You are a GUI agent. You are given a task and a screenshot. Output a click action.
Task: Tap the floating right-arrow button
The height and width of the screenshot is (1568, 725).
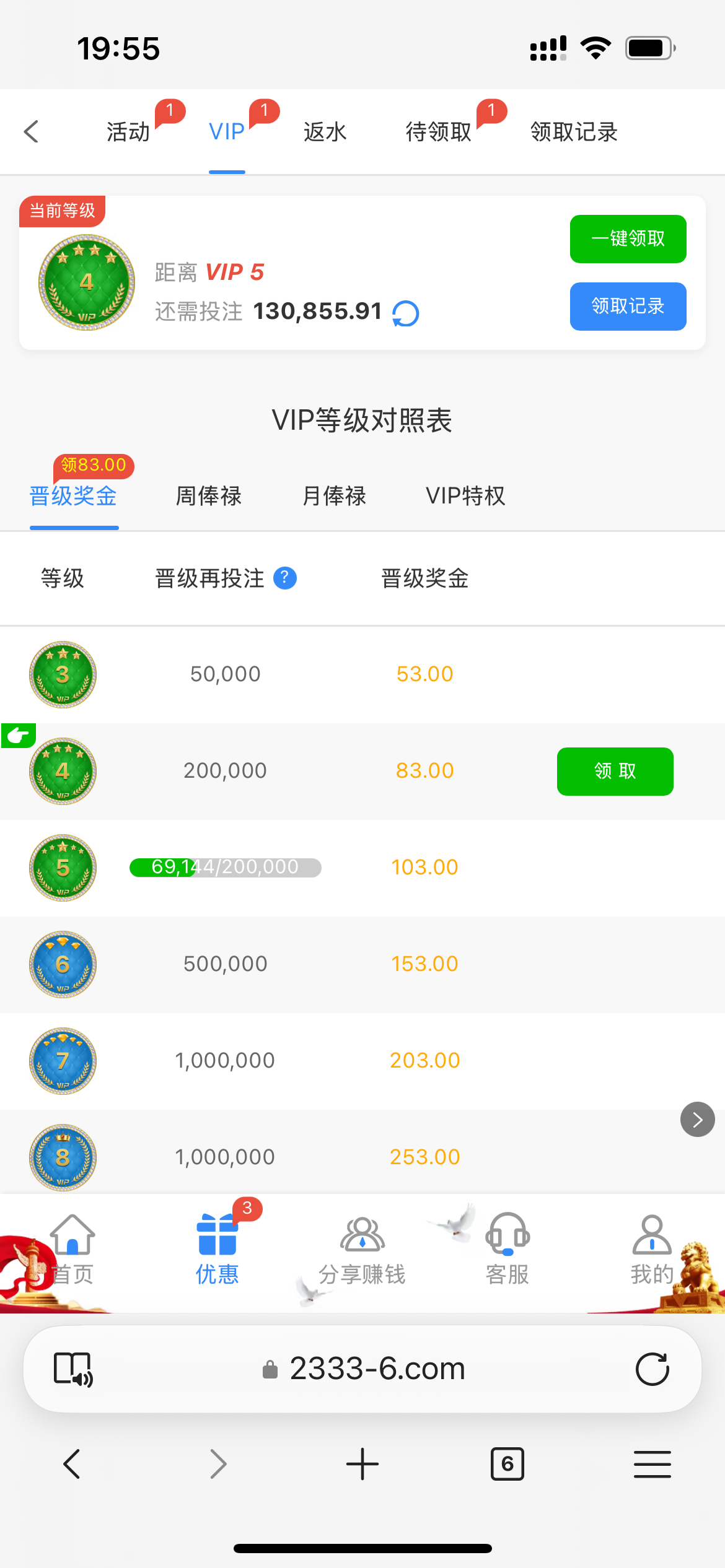coord(697,1119)
